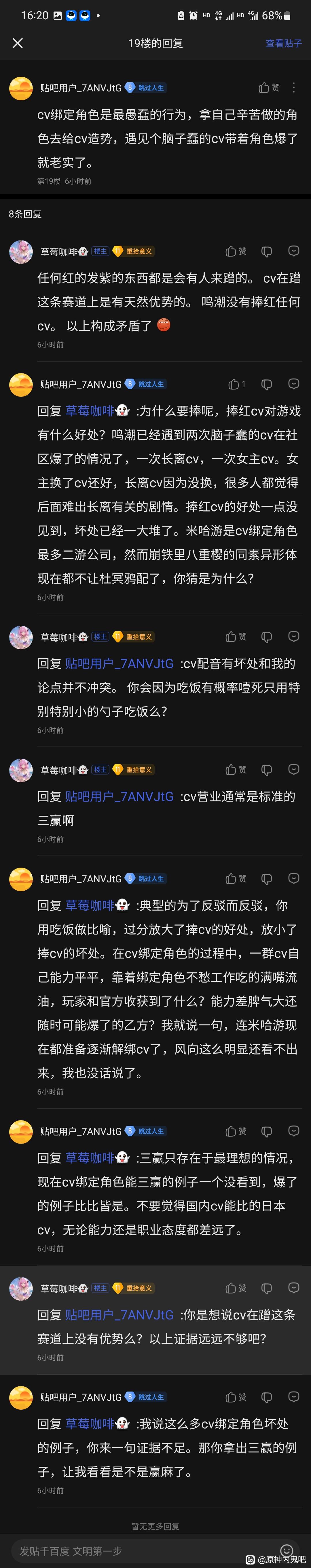
Task: Like the reply starting 任何红的发紫的东西
Action: point(236,251)
